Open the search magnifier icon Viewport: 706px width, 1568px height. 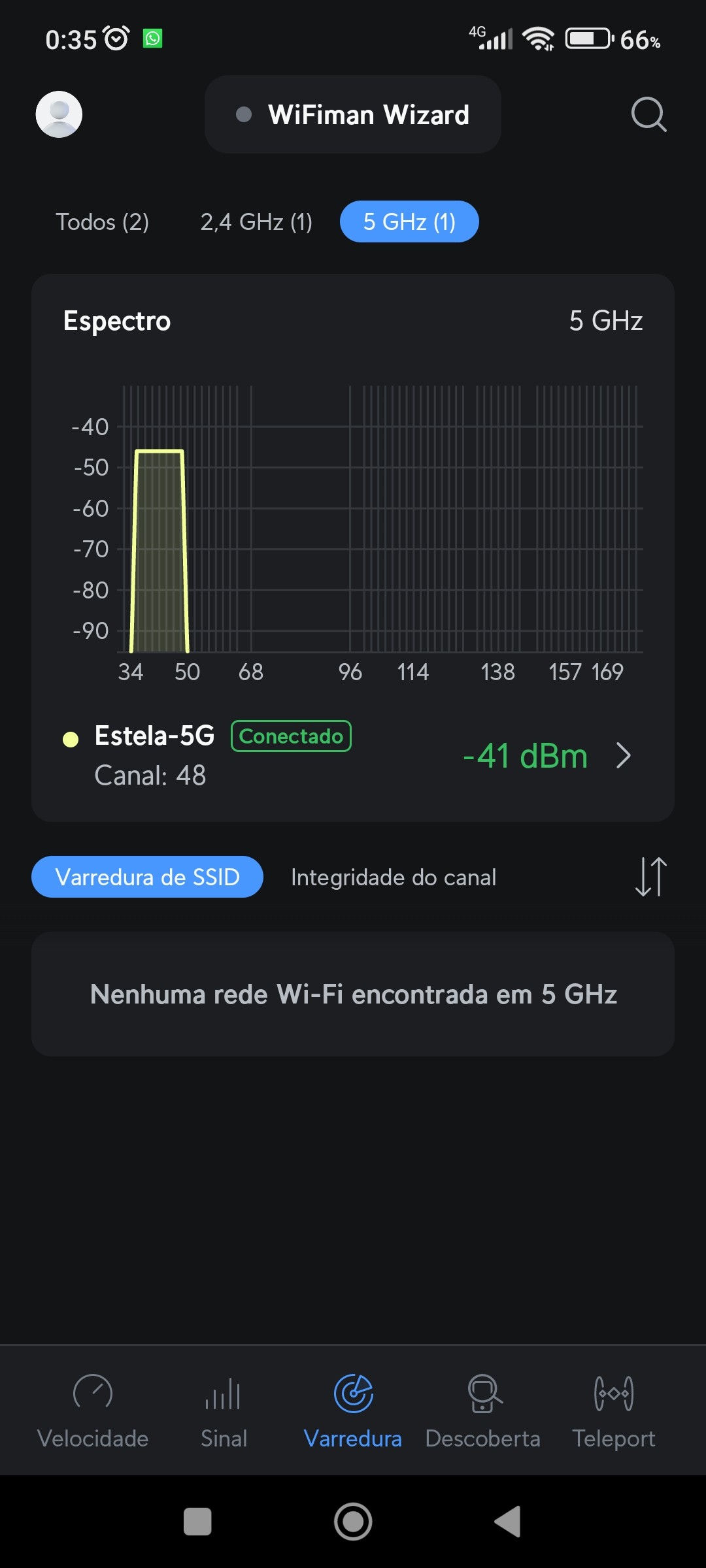pyautogui.click(x=648, y=114)
